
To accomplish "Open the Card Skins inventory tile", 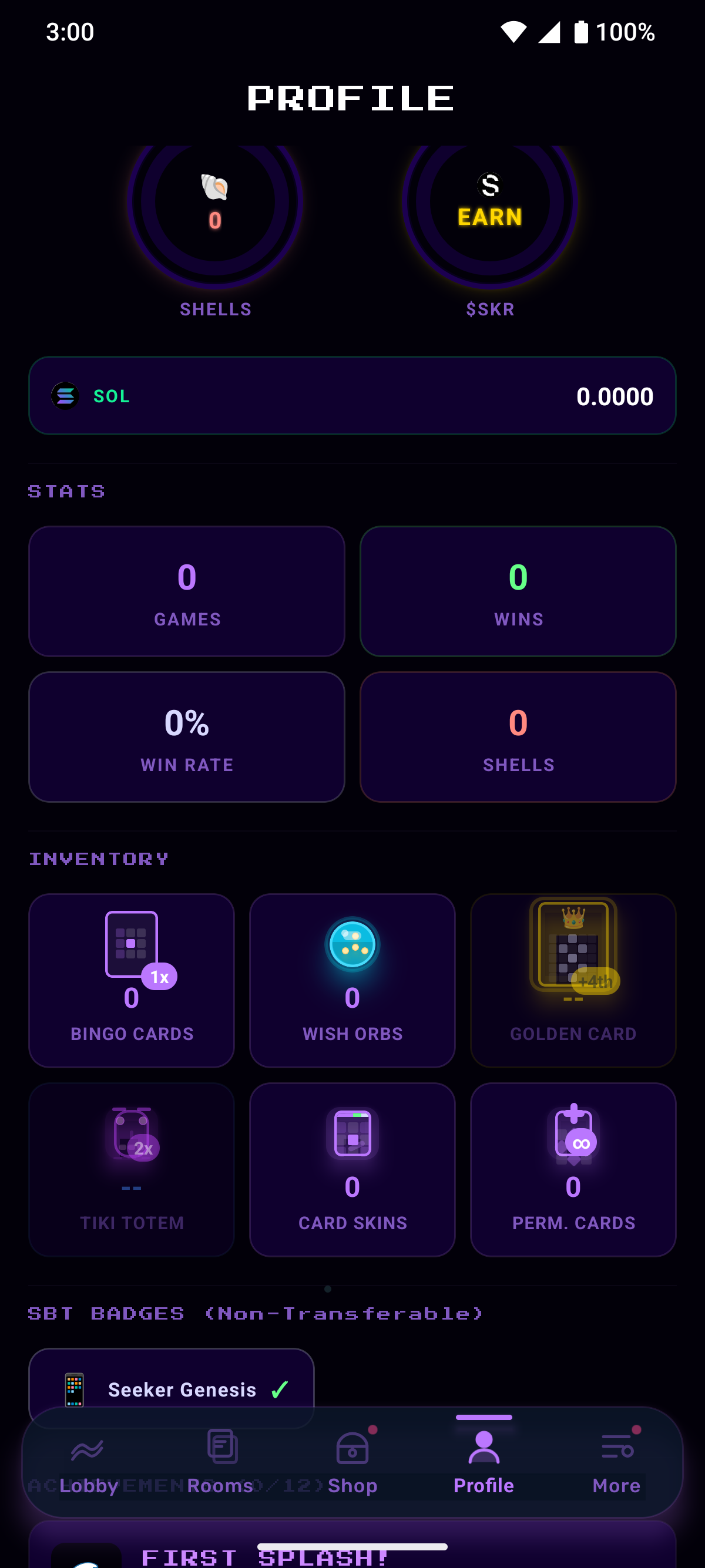I will point(352,1169).
